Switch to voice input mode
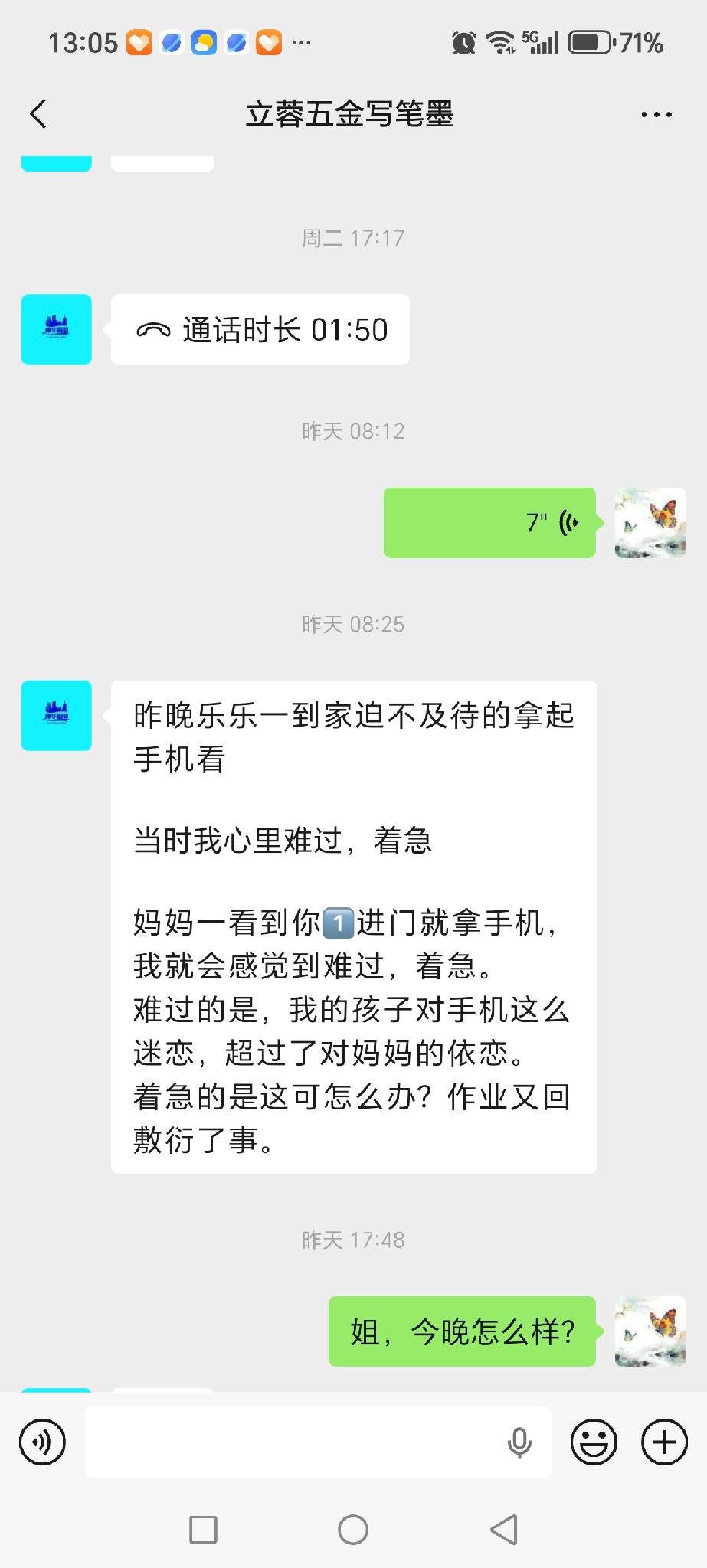 [x=42, y=1442]
